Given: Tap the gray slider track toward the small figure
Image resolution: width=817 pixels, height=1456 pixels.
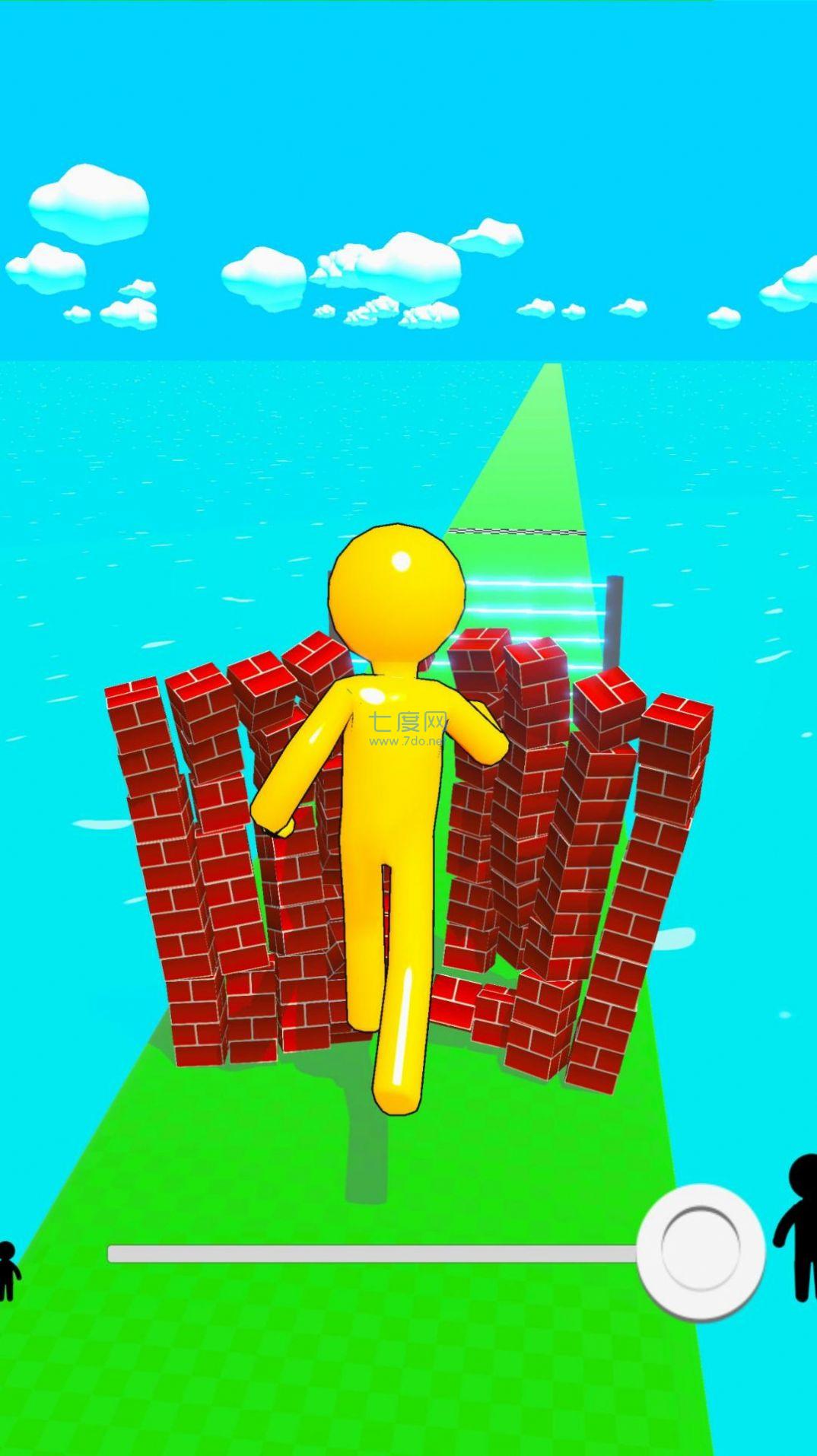Looking at the screenshot, I should (228, 1253).
